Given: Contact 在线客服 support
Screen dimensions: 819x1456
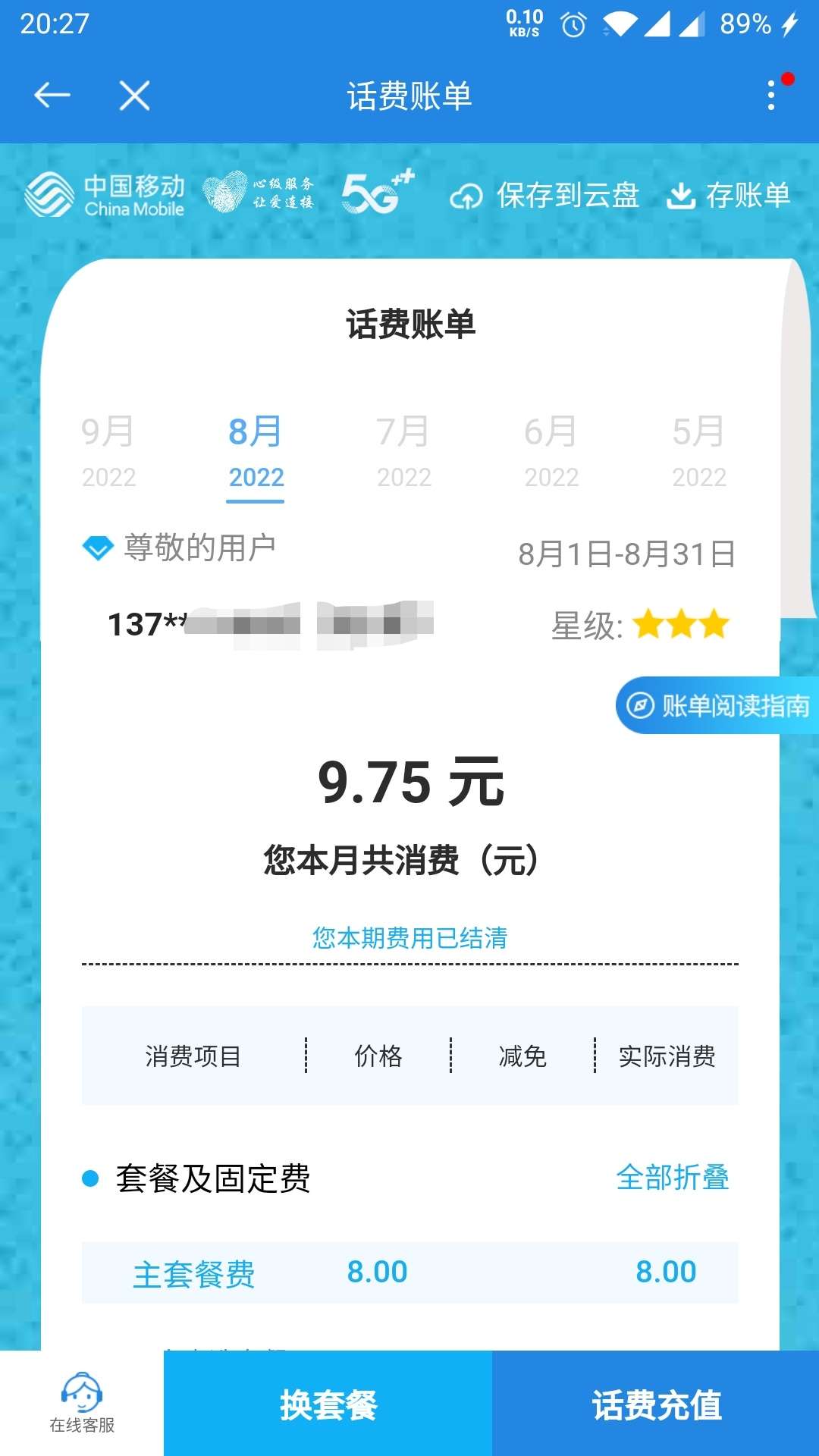Looking at the screenshot, I should (x=82, y=1403).
